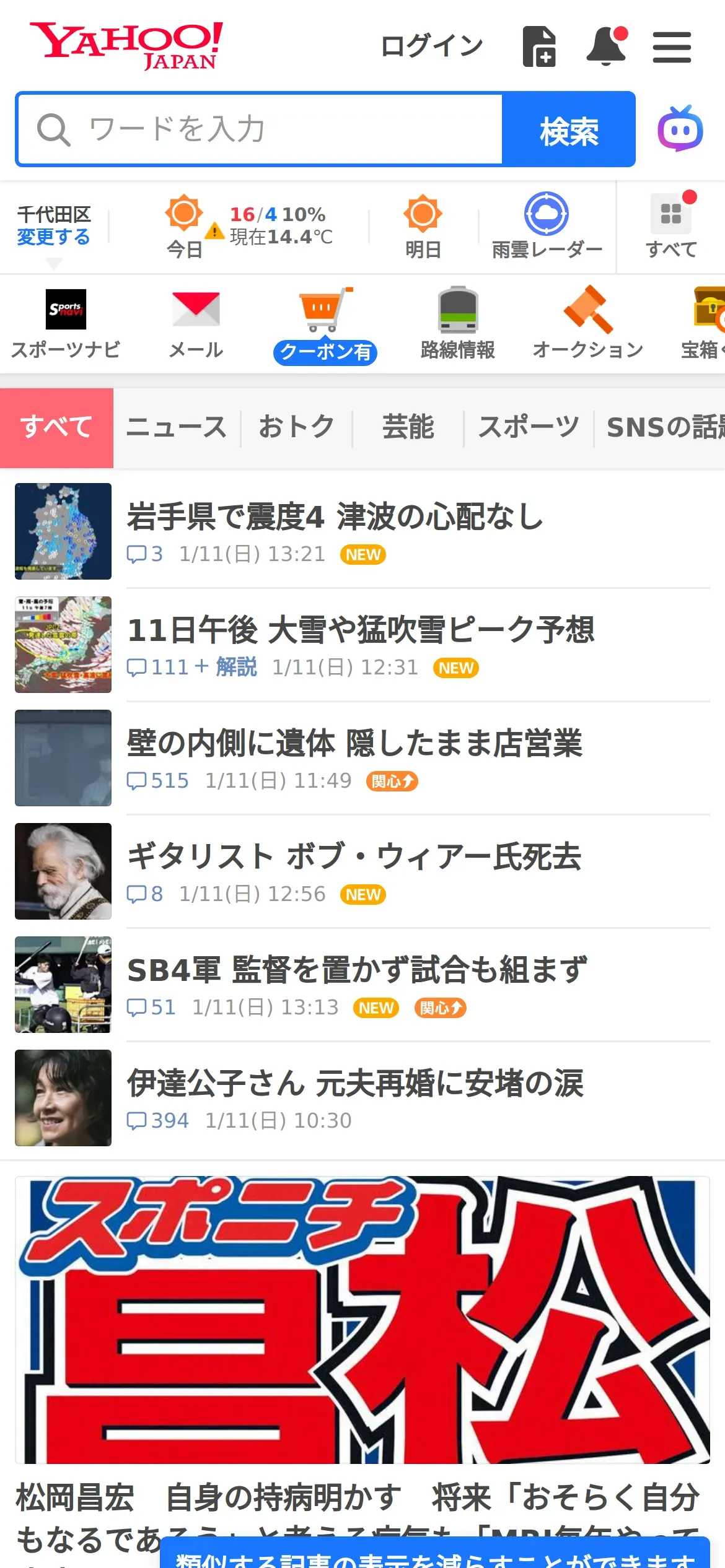Screen dimensions: 725x1568
Task: Read the 岩手県で震度4 earthquake article
Action: click(335, 517)
